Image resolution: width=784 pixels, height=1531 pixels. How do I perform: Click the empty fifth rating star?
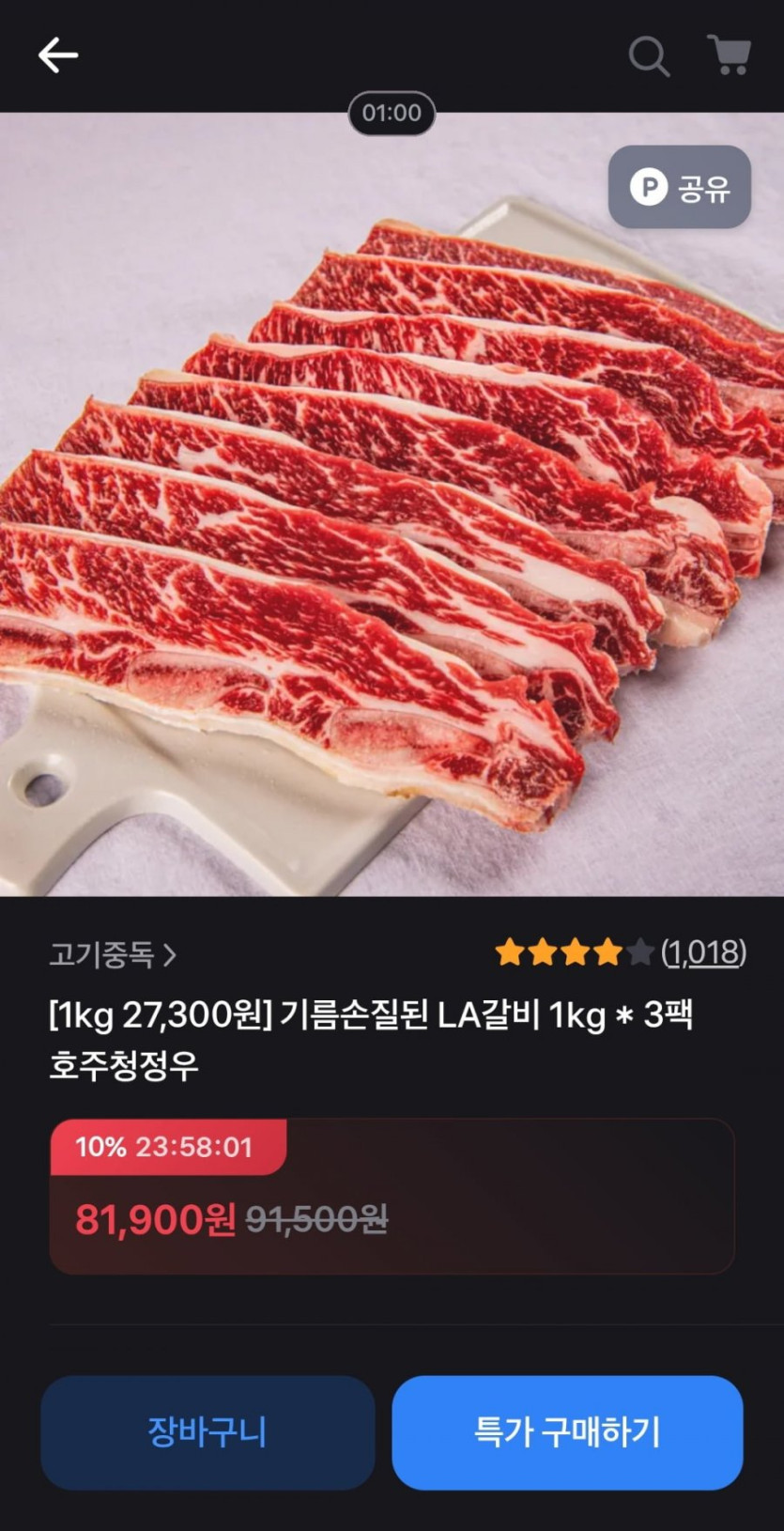[x=641, y=951]
